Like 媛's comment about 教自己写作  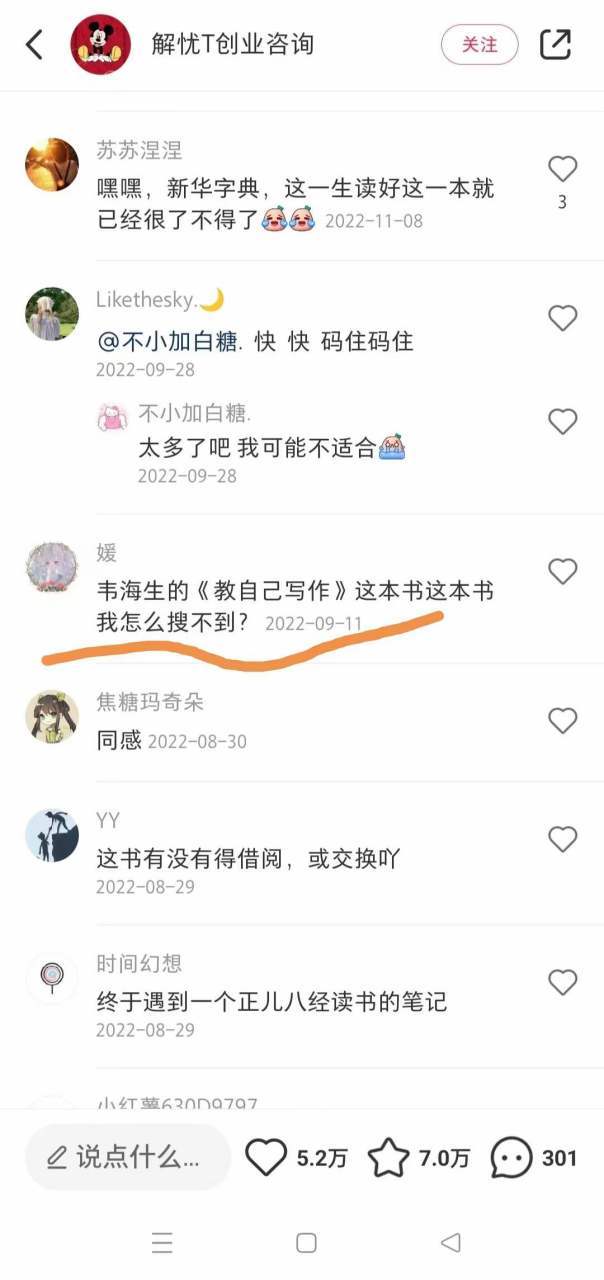tap(563, 571)
